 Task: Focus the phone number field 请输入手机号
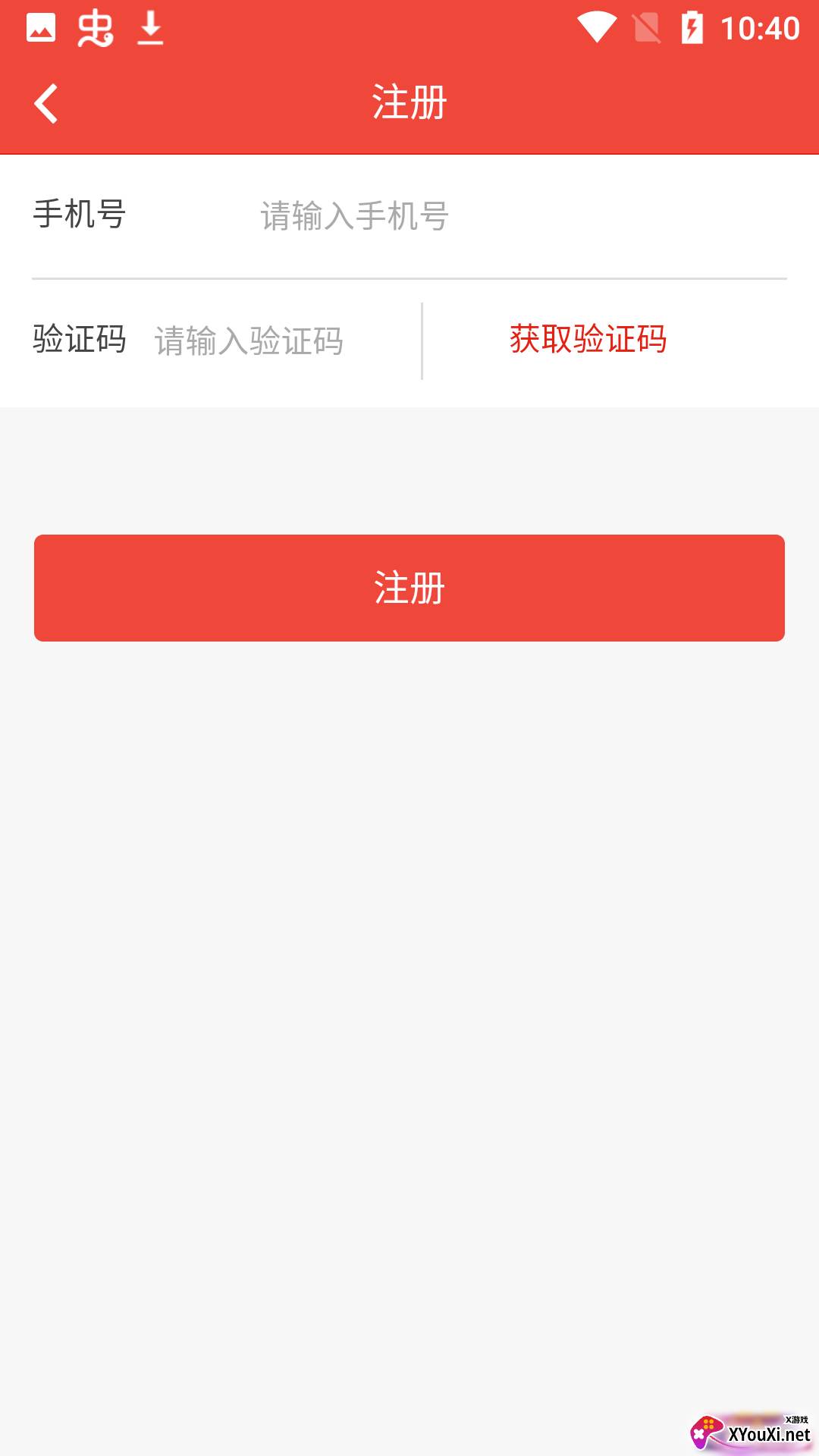(x=523, y=216)
